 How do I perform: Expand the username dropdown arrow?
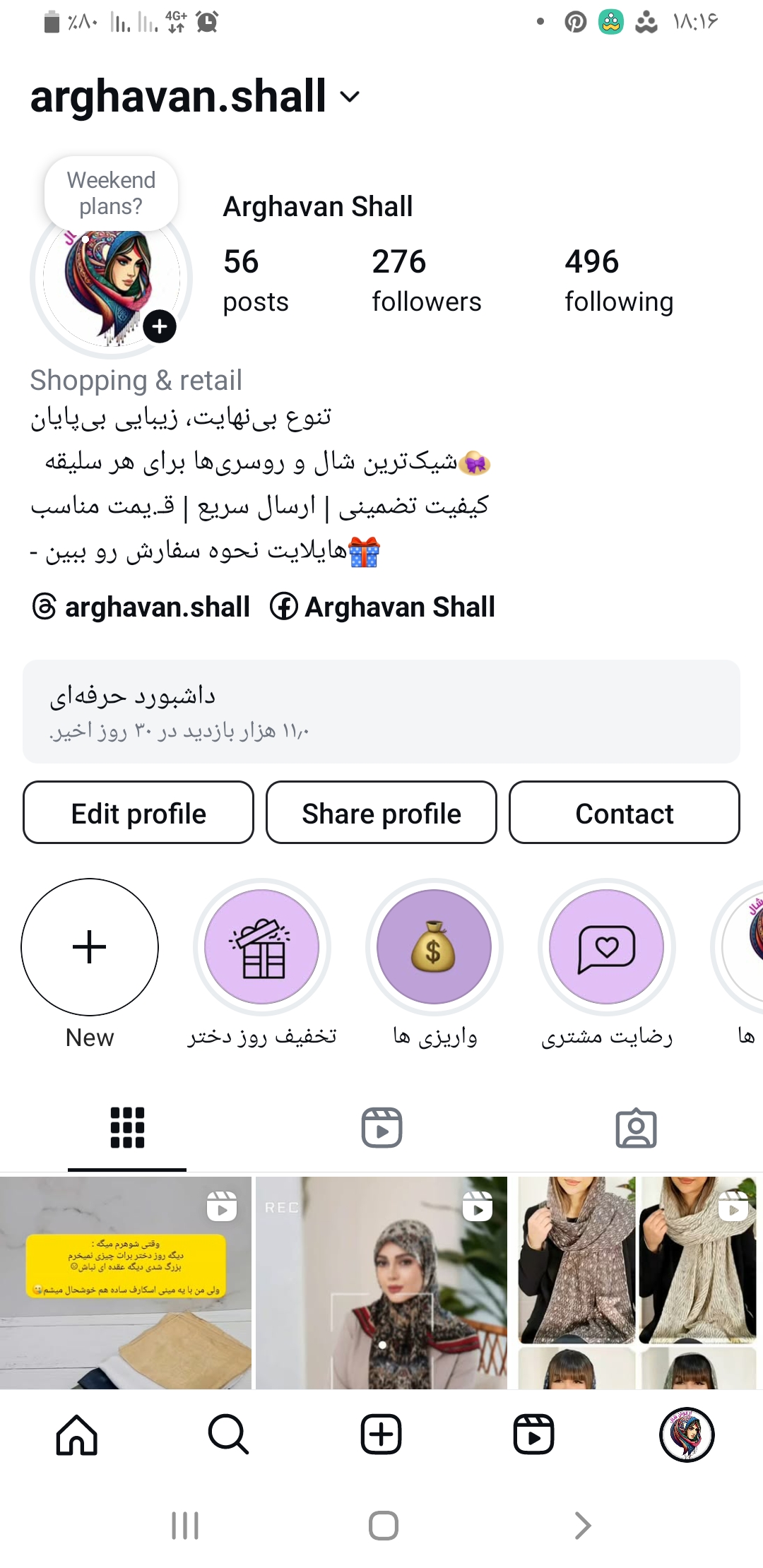coord(350,97)
